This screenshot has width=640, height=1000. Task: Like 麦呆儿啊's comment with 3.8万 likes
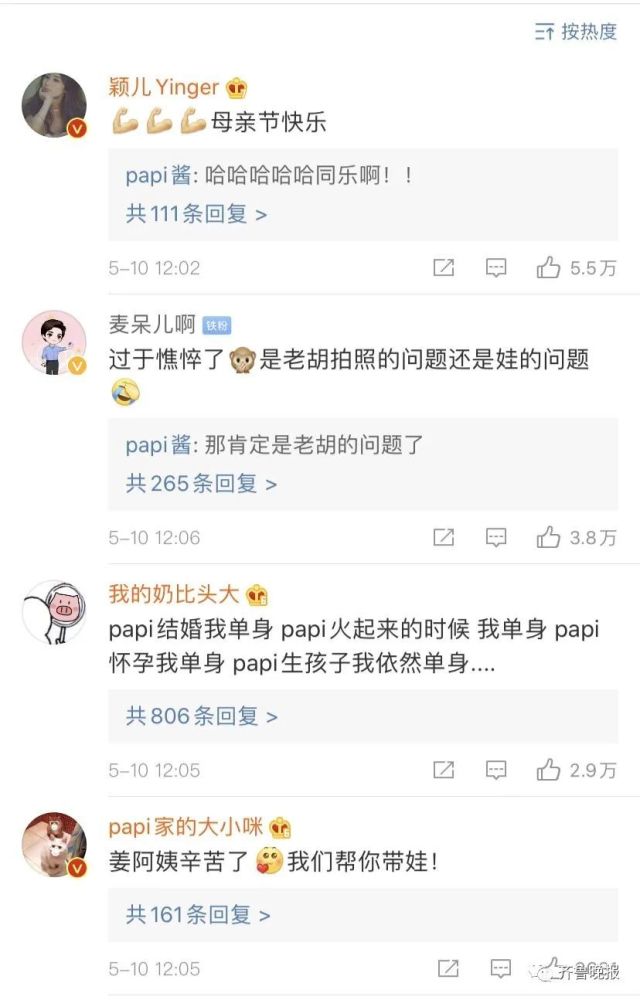(x=548, y=537)
